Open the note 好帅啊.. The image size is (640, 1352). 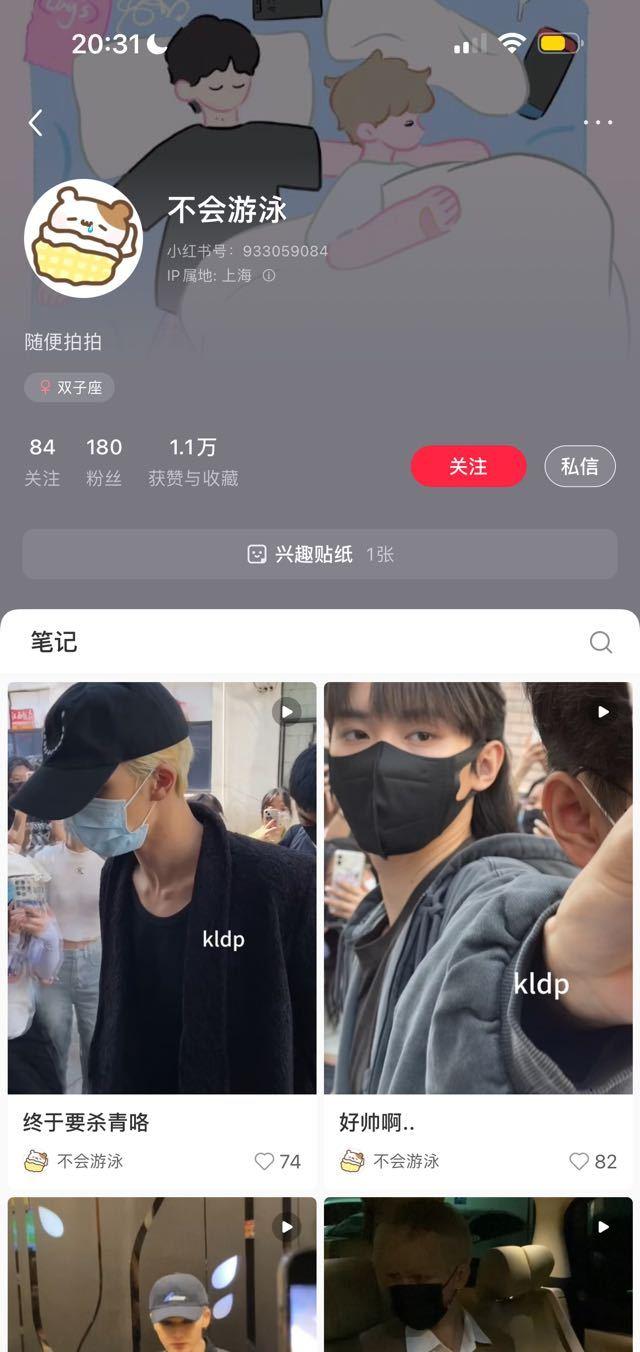coord(478,888)
